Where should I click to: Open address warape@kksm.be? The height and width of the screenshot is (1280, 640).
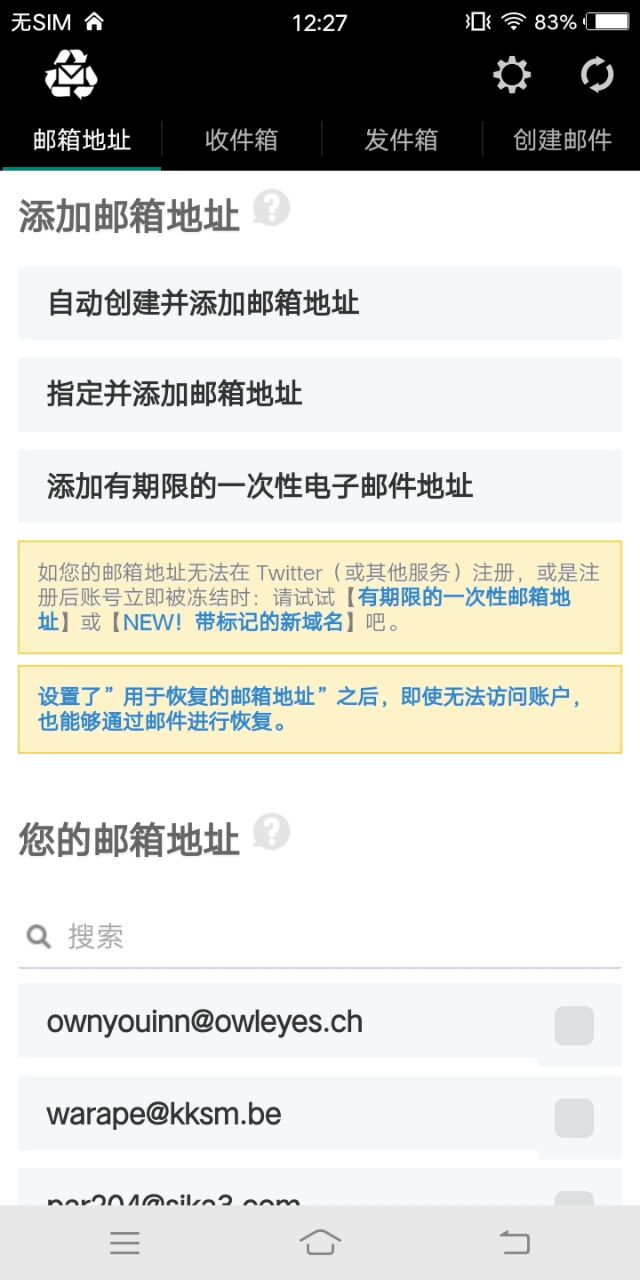(164, 1114)
